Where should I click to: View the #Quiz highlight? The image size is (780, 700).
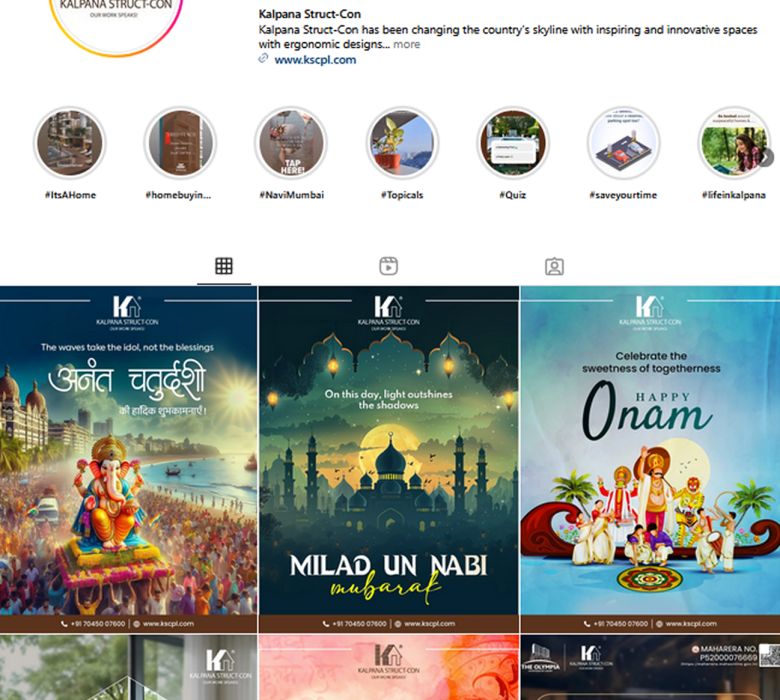pyautogui.click(x=513, y=144)
